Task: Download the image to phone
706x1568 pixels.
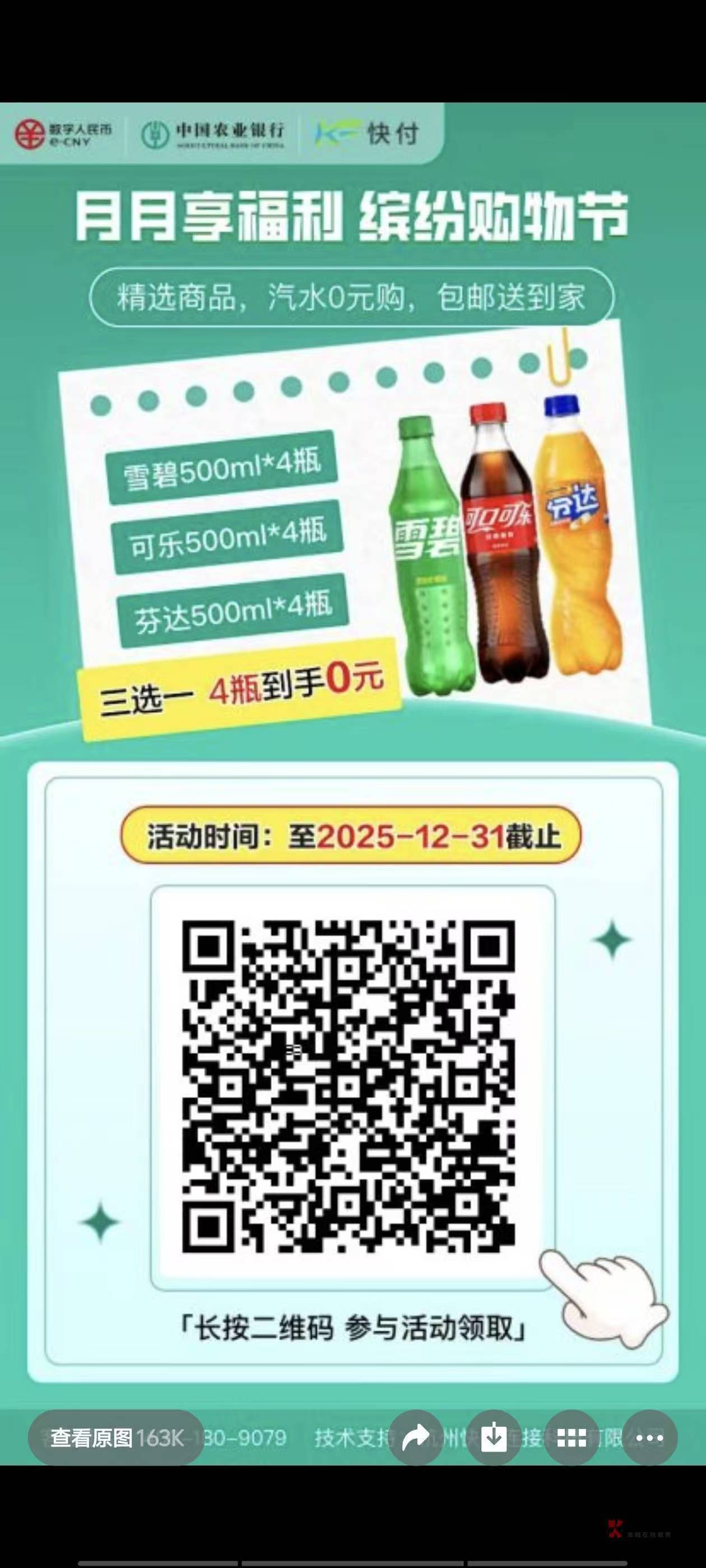Action: [x=494, y=1438]
